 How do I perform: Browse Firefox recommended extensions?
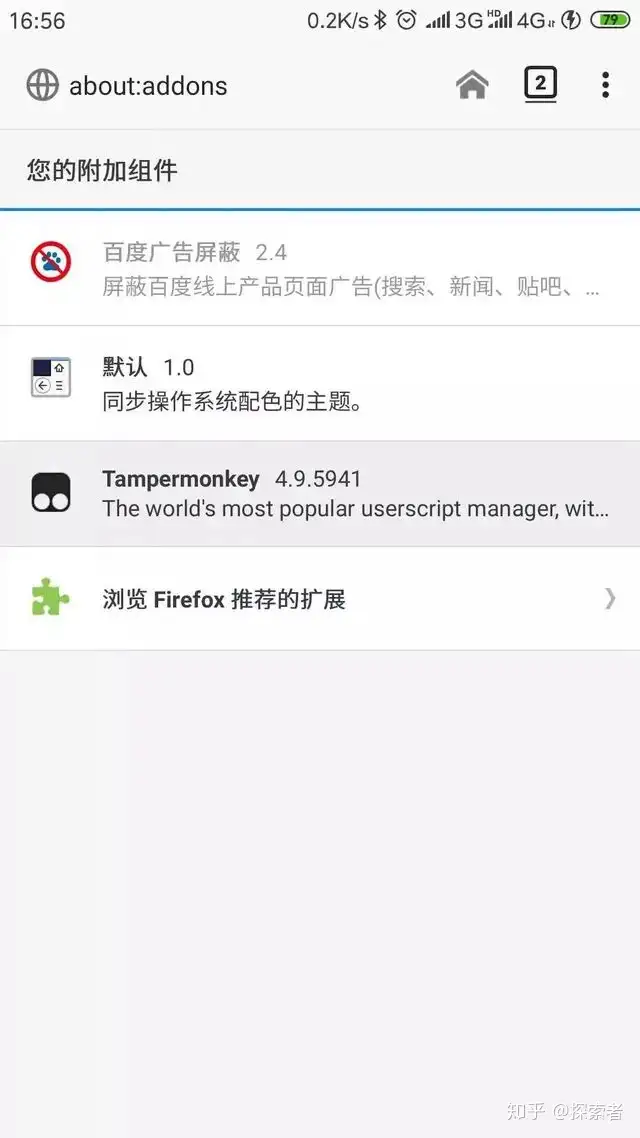[x=320, y=599]
